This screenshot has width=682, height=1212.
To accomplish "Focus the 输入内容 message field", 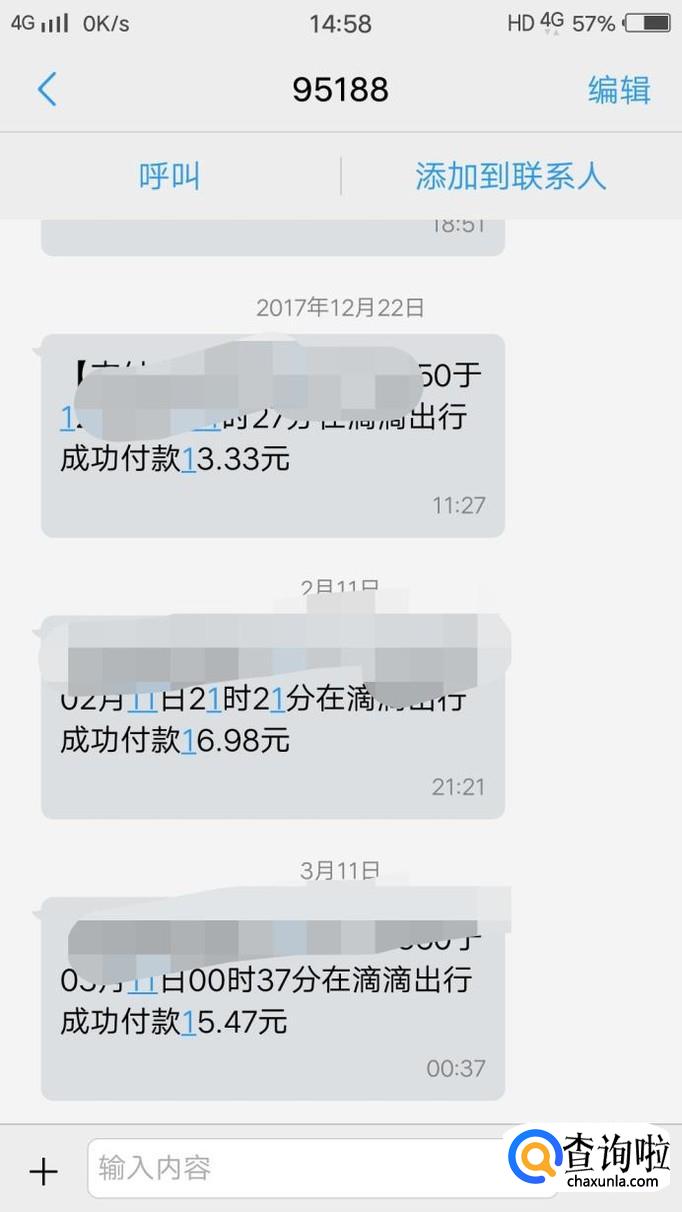I will pyautogui.click(x=295, y=1168).
